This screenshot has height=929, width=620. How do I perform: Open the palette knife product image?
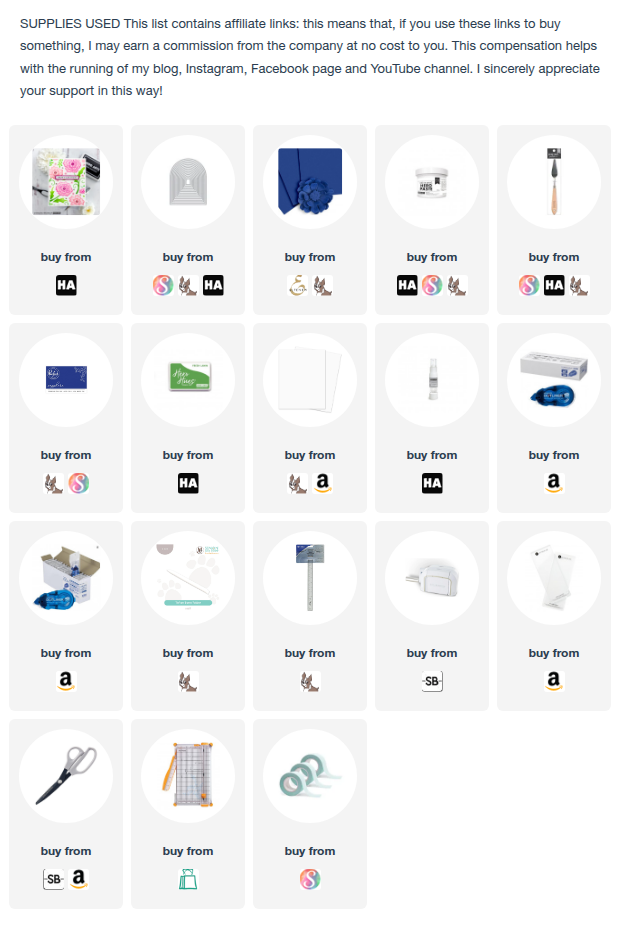[554, 182]
